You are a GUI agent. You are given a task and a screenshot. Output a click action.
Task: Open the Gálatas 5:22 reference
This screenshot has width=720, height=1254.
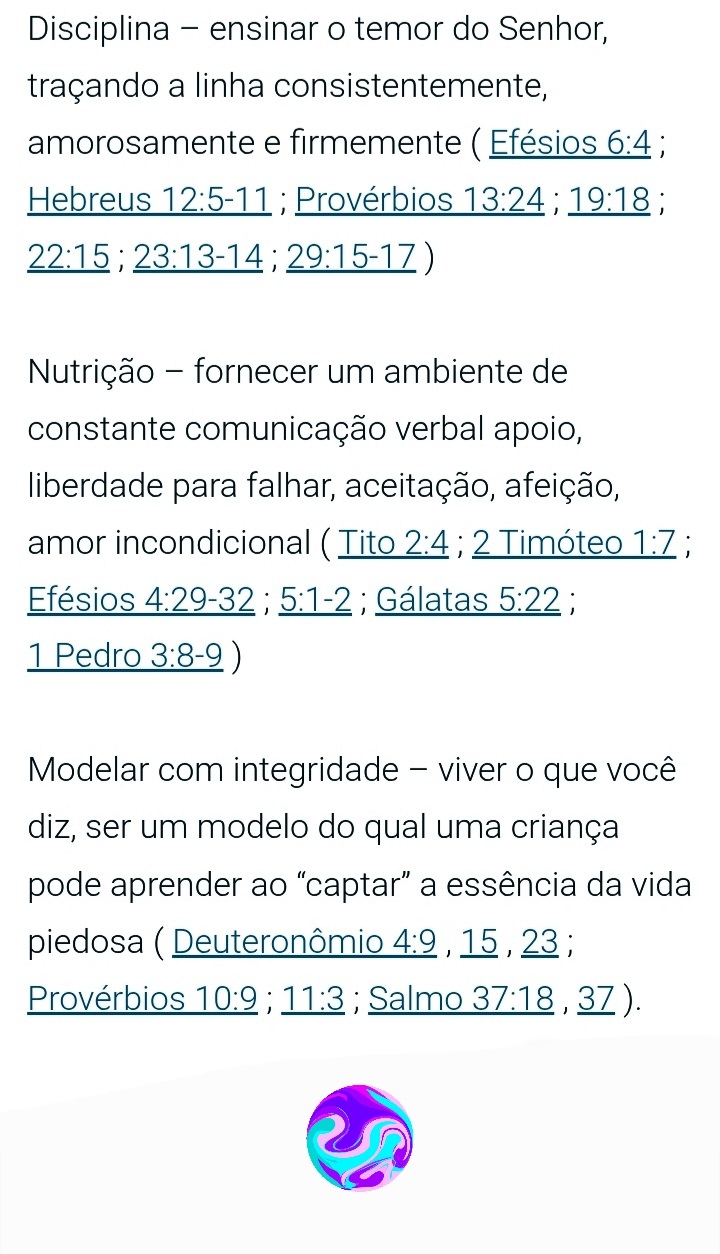click(468, 600)
